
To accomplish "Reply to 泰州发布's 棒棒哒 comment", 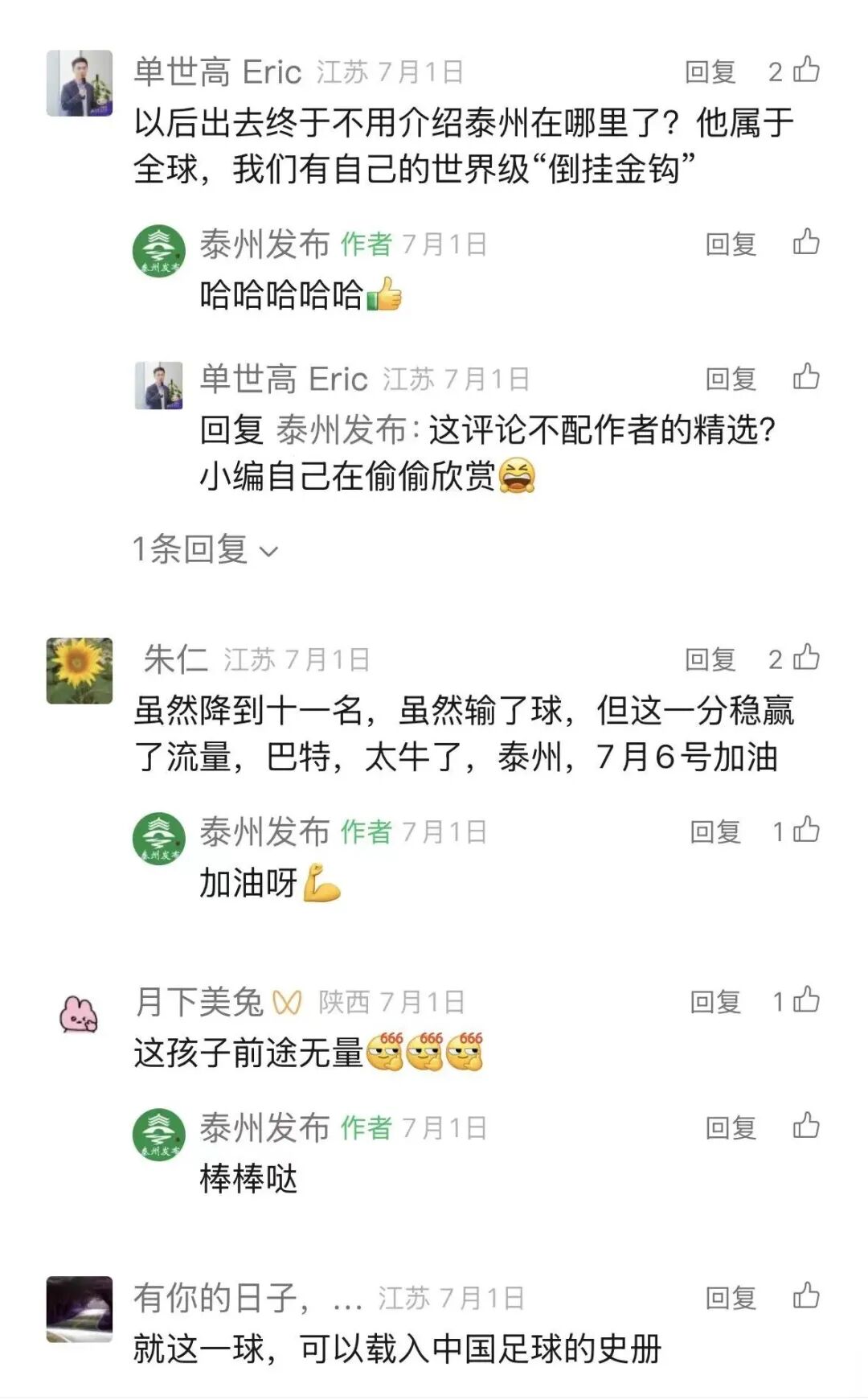I will tap(731, 1128).
